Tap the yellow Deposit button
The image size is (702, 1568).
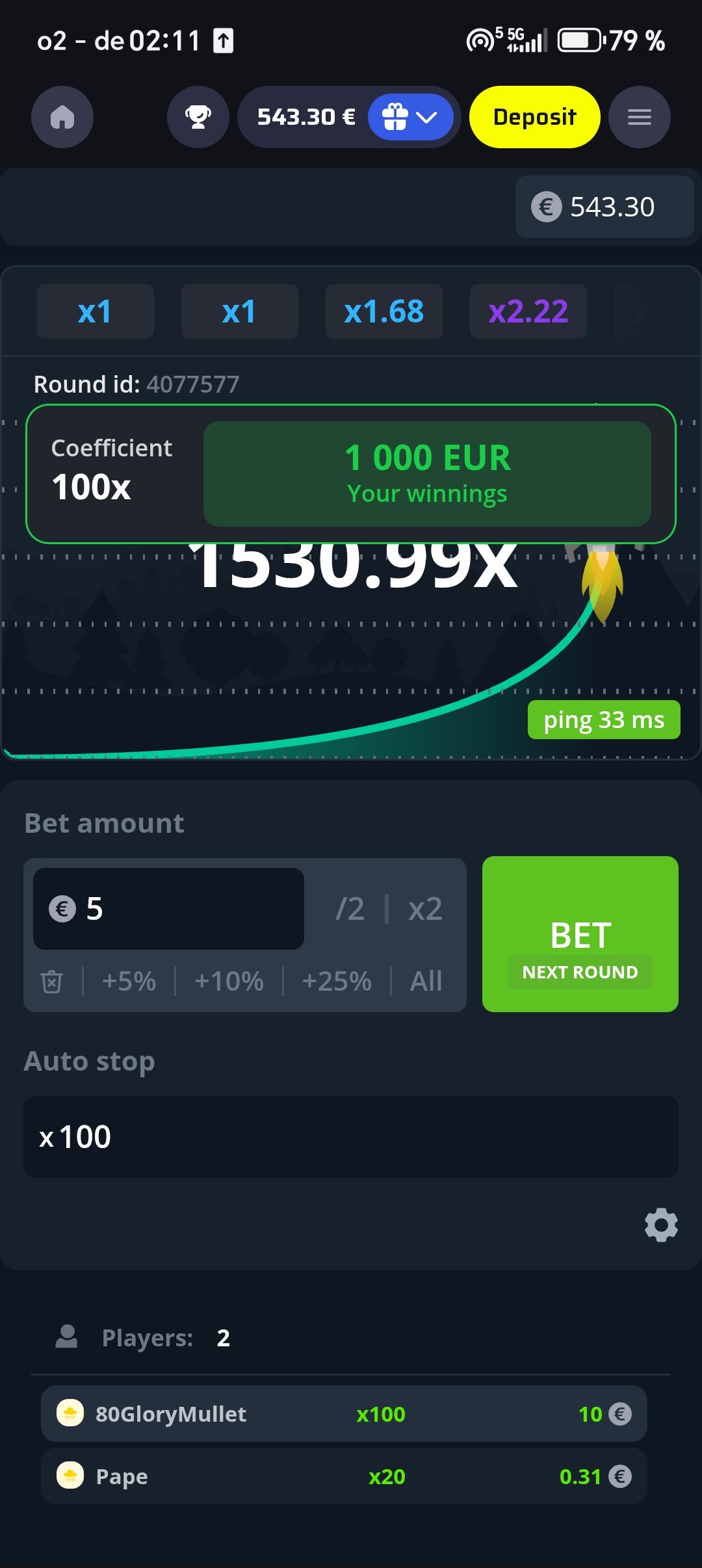pyautogui.click(x=534, y=117)
